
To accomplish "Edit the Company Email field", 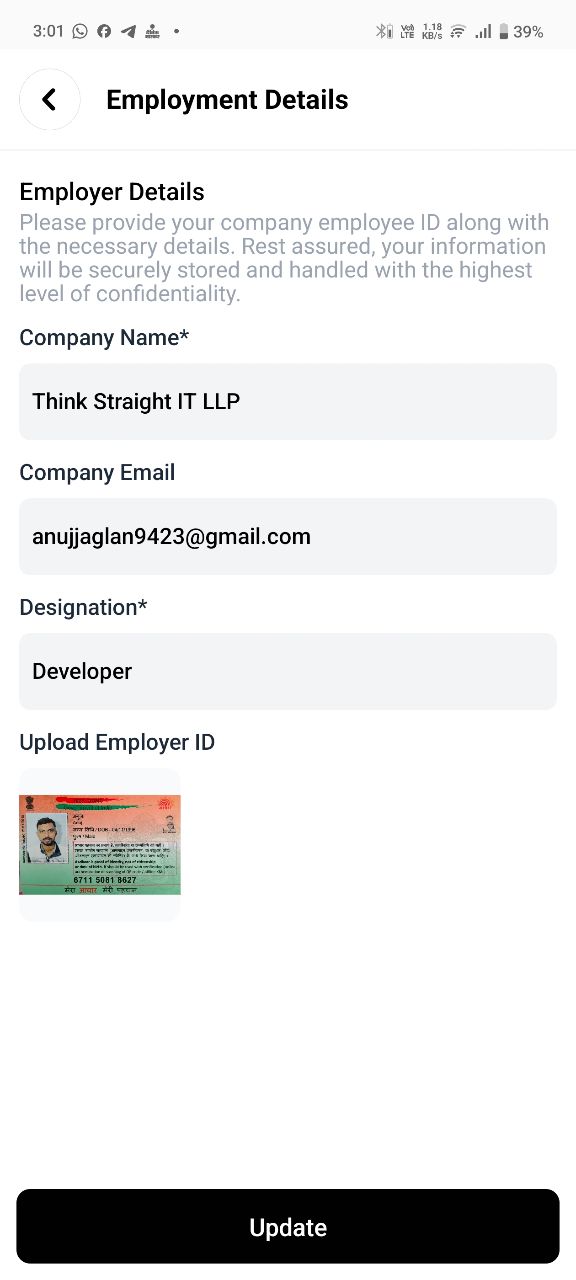I will click(288, 536).
